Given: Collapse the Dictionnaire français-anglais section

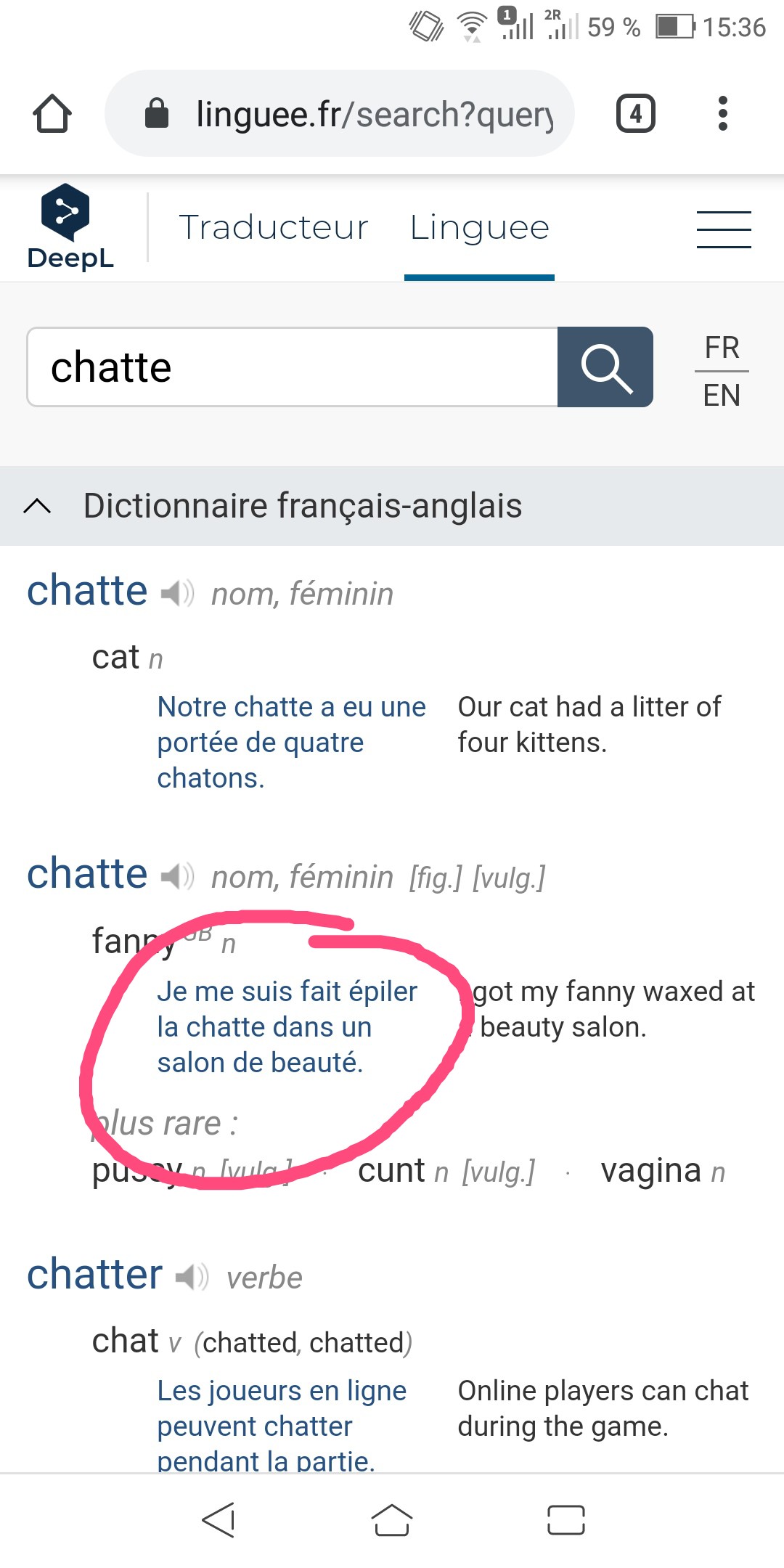Looking at the screenshot, I should click(38, 506).
